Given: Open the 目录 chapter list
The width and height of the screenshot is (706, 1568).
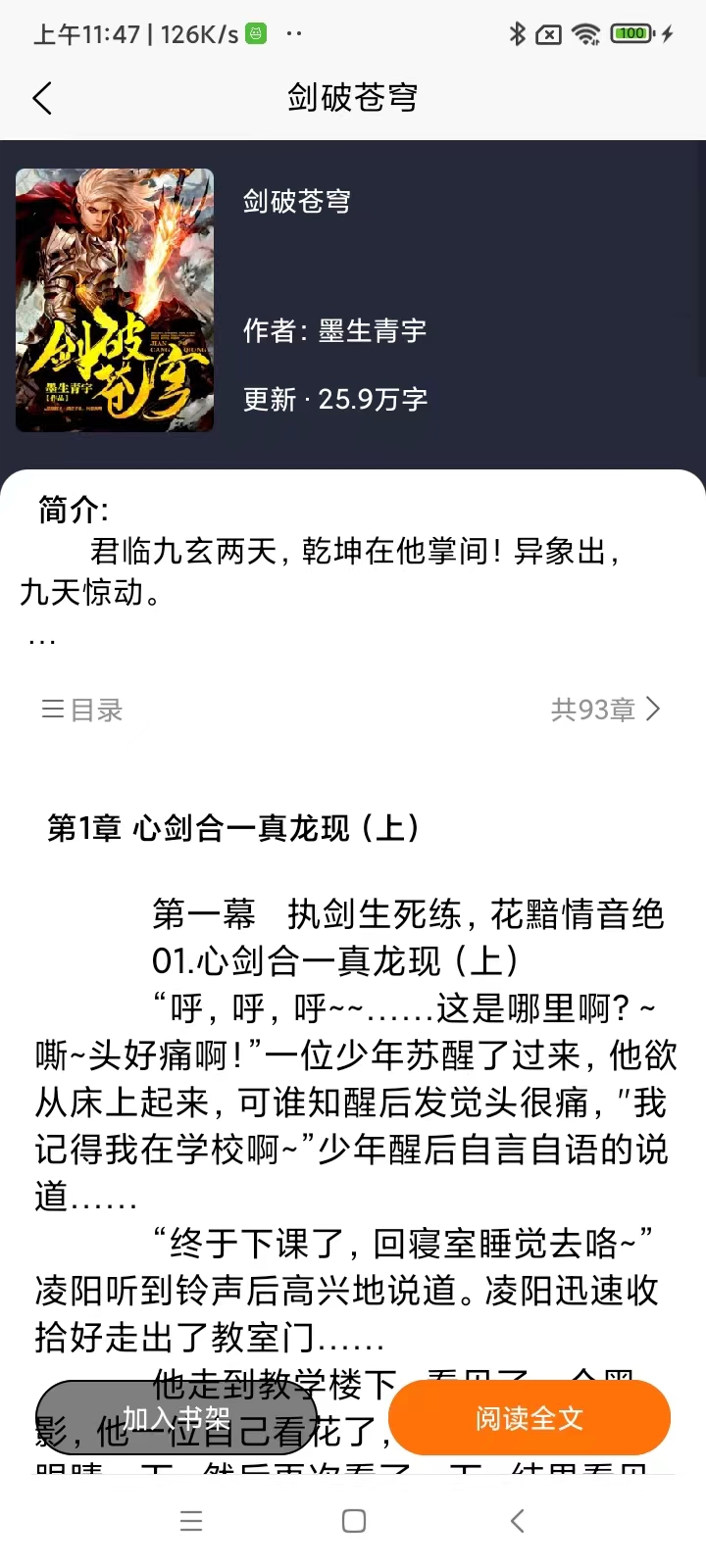Looking at the screenshot, I should (x=82, y=710).
